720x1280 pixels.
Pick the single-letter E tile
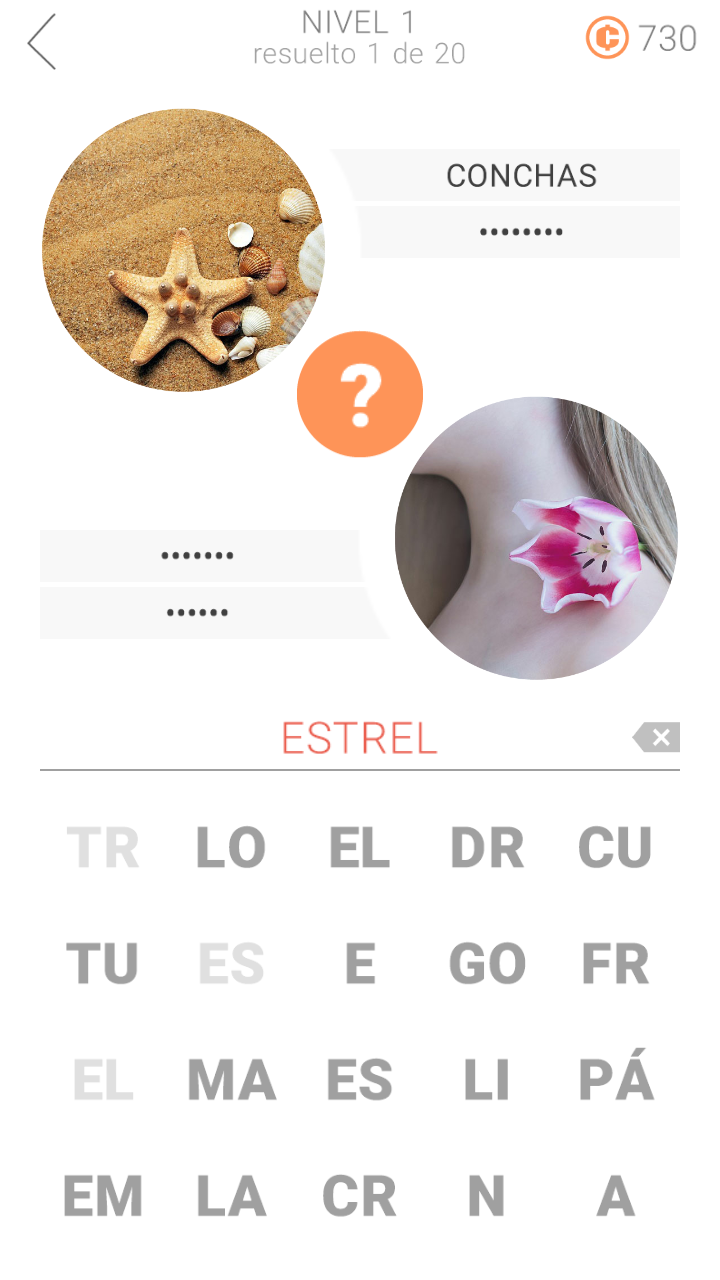click(x=359, y=964)
